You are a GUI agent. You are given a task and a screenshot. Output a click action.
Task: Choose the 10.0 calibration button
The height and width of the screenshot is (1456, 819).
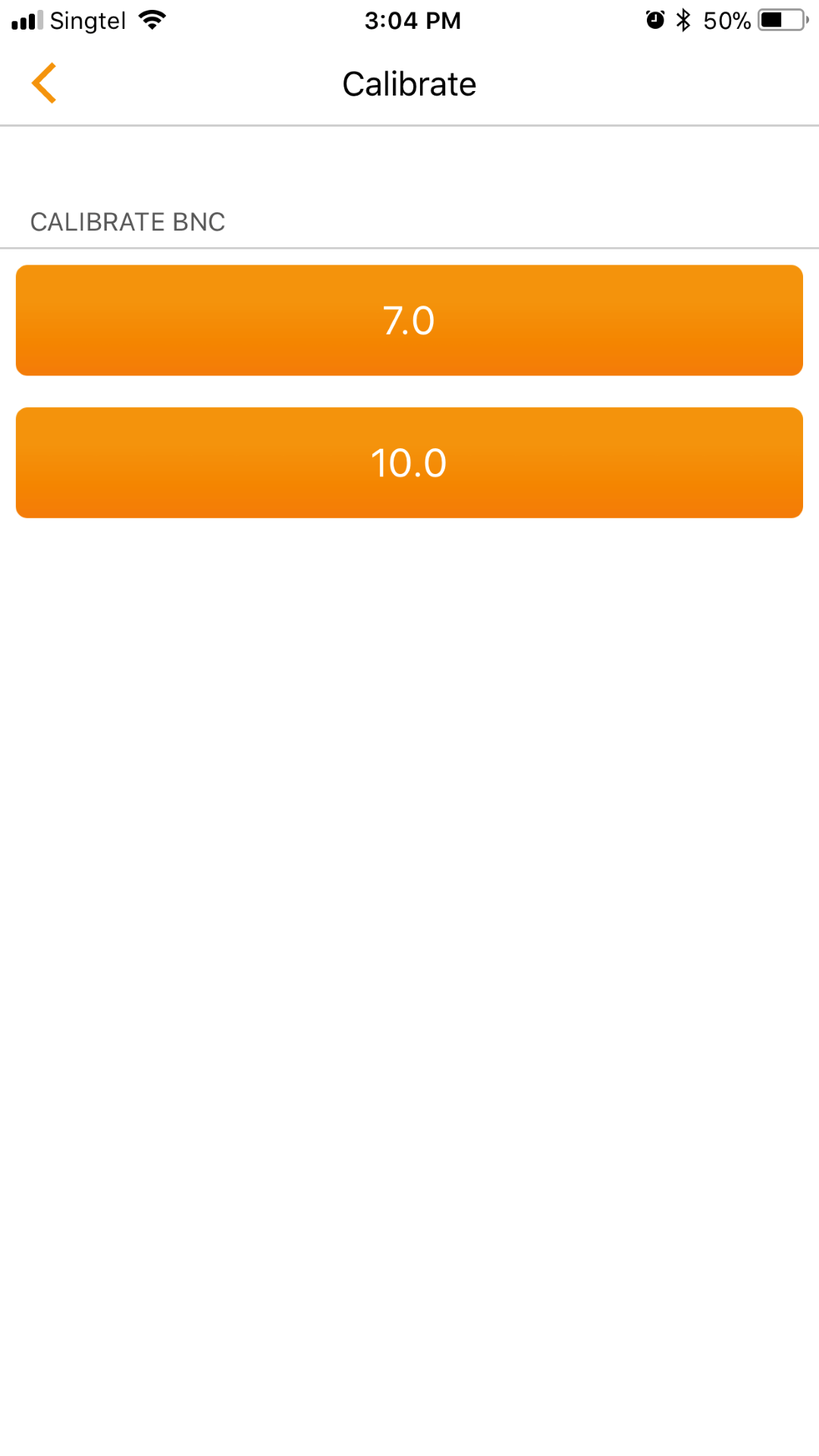[409, 463]
